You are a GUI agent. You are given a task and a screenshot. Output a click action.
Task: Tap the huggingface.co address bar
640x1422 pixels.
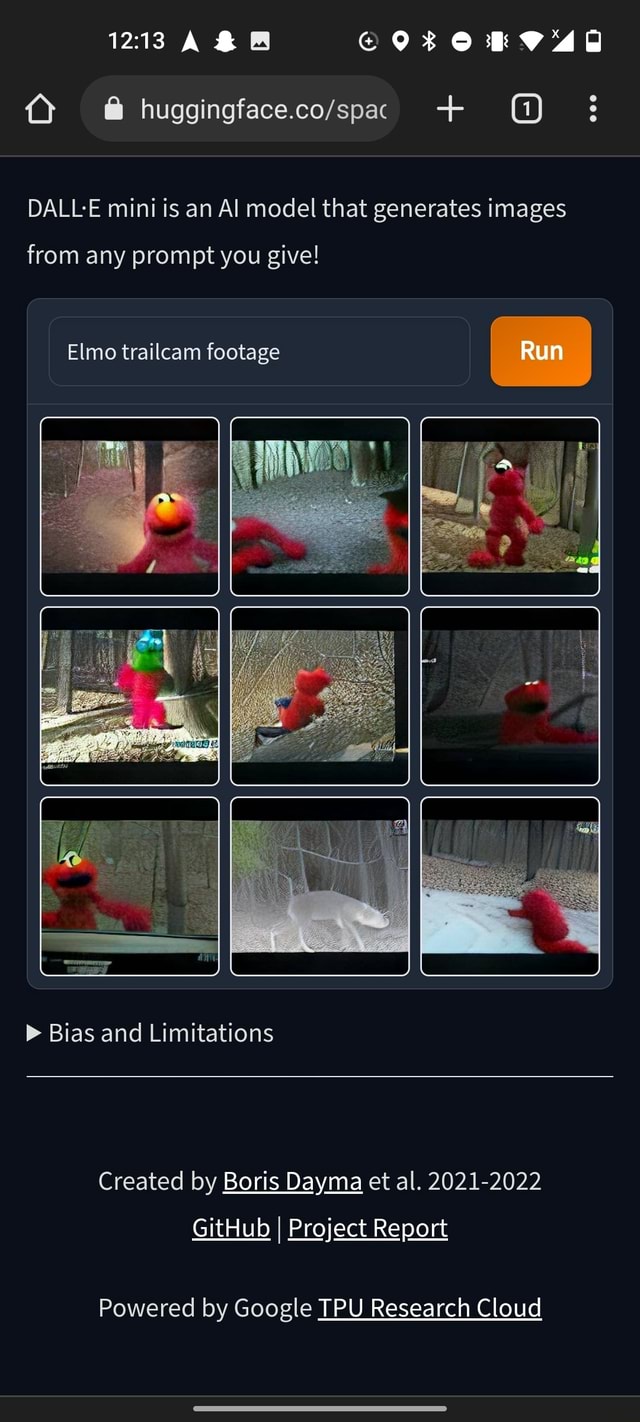tap(240, 108)
